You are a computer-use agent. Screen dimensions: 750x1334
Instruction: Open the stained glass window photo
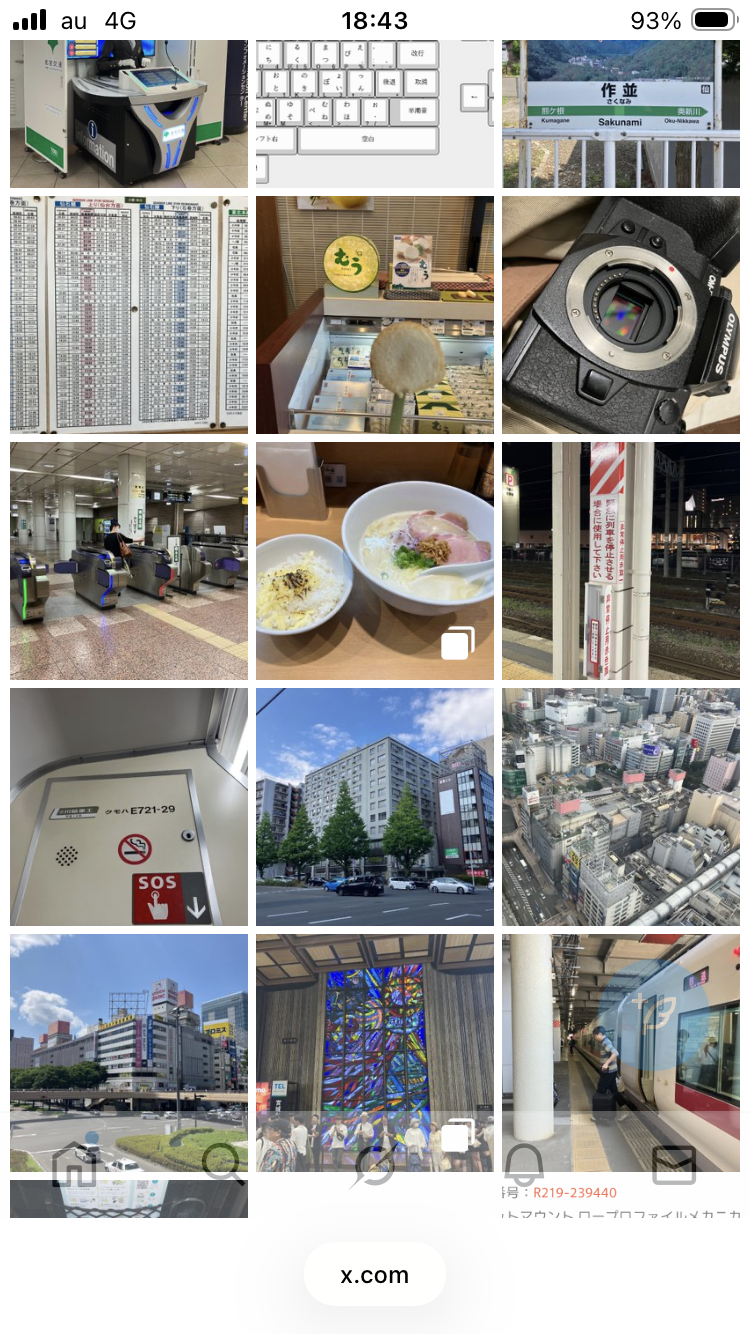(x=375, y=1030)
